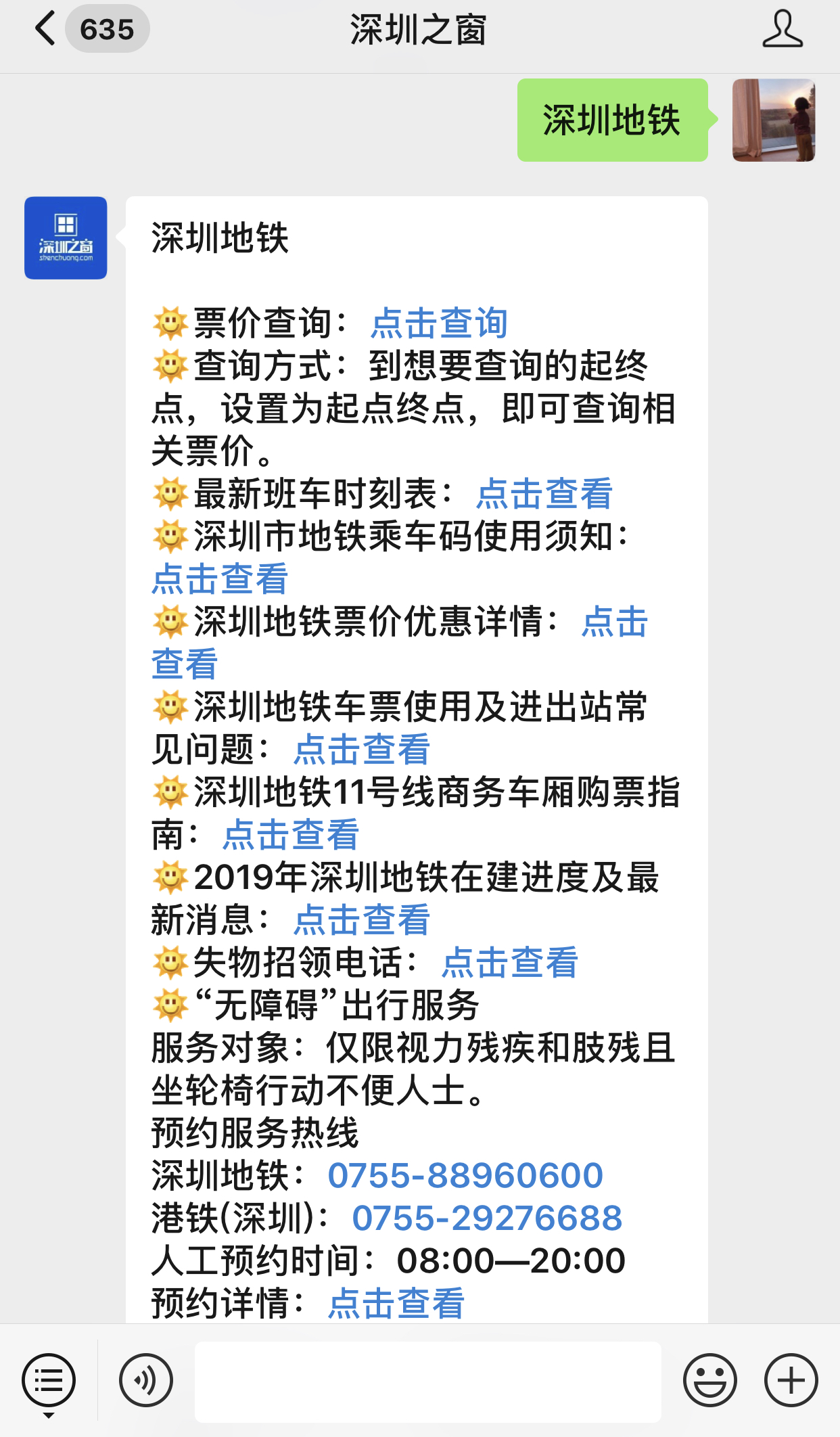Open the emoji picker
Screen dimensions: 840x1437
pos(710,1380)
